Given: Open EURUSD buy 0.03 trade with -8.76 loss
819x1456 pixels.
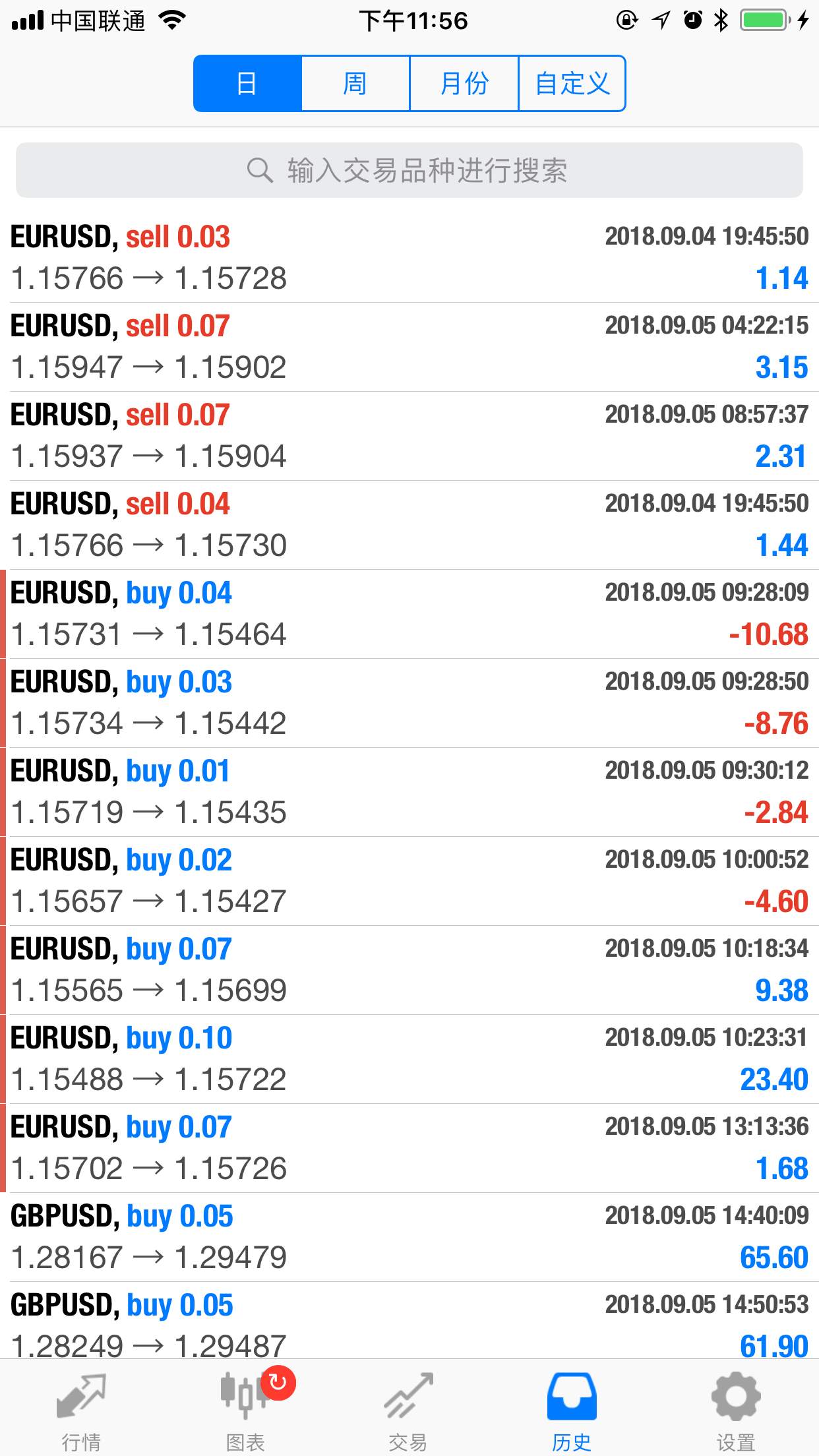Looking at the screenshot, I should (x=409, y=703).
